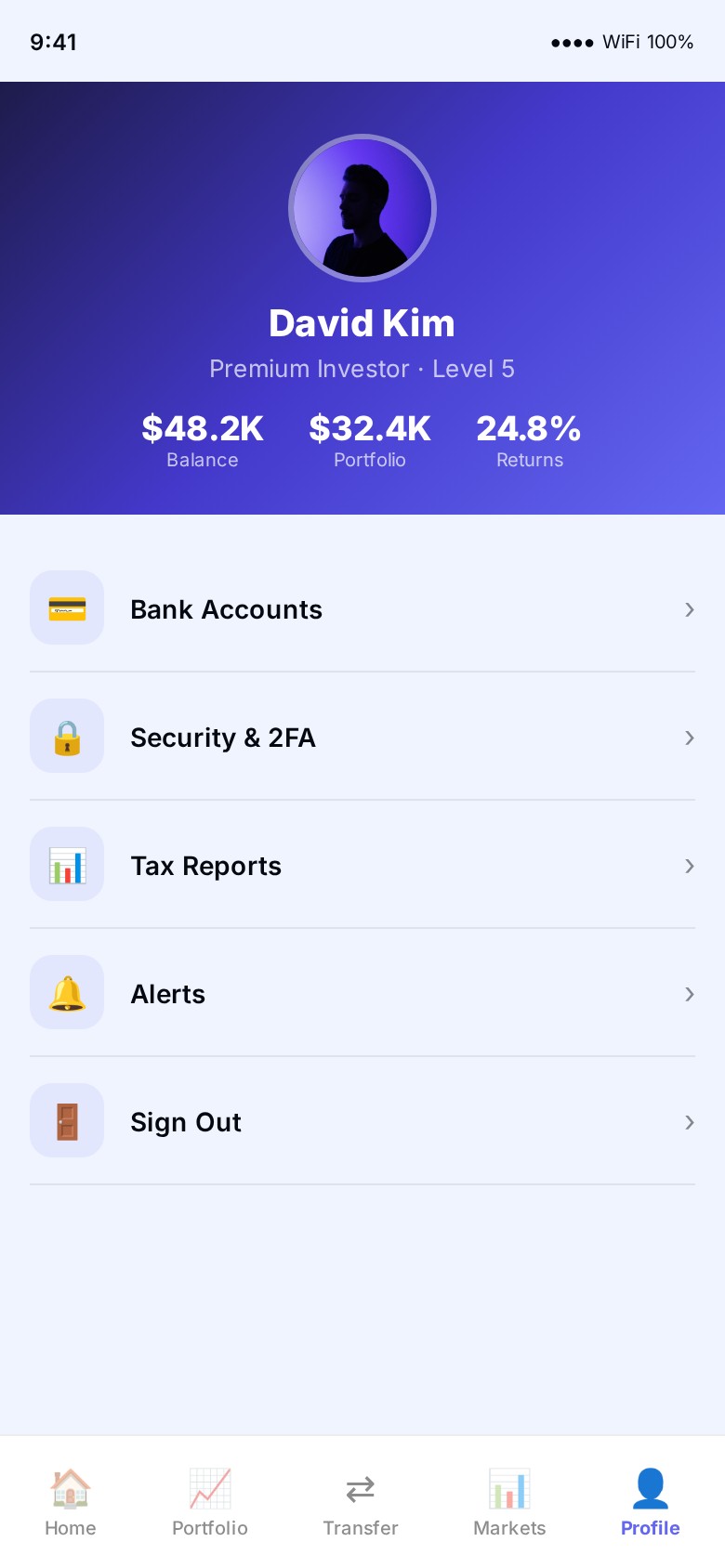Select Sign Out

point(362,1122)
